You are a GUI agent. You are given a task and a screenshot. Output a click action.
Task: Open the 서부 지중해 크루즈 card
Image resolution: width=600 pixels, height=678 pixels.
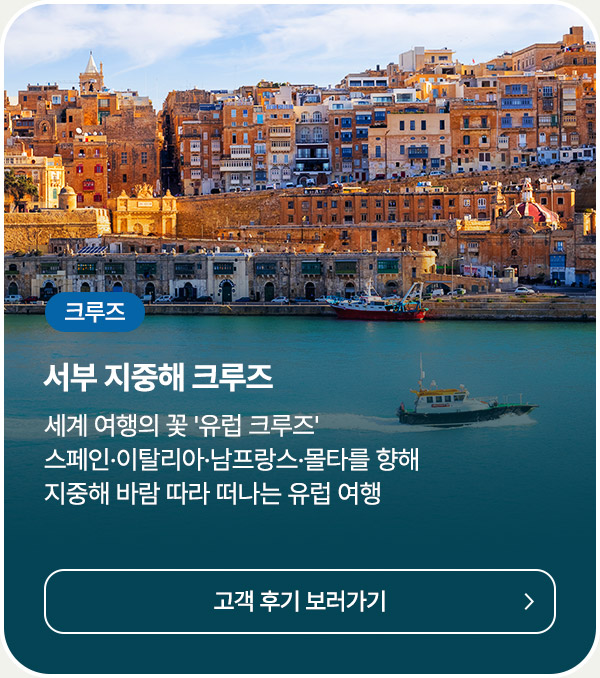pyautogui.click(x=158, y=377)
